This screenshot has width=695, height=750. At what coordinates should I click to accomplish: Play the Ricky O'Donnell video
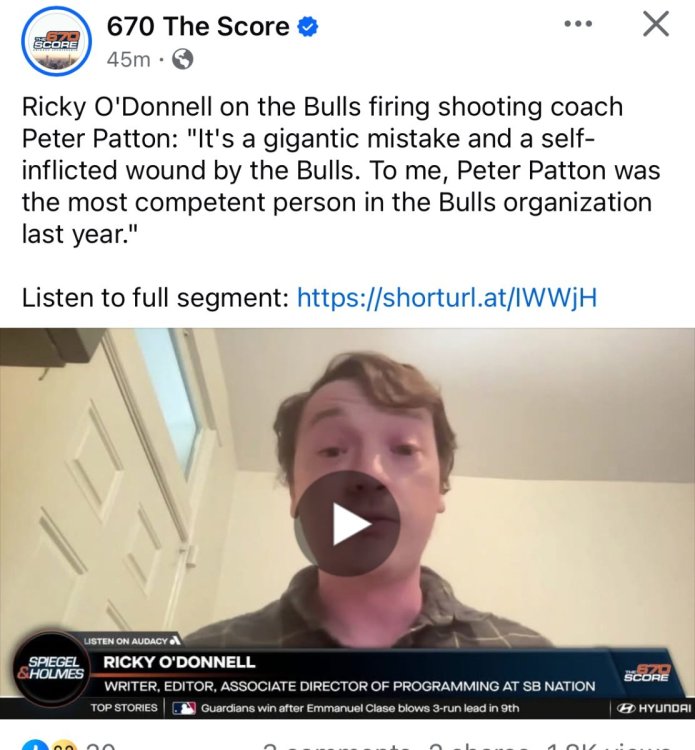tap(347, 523)
